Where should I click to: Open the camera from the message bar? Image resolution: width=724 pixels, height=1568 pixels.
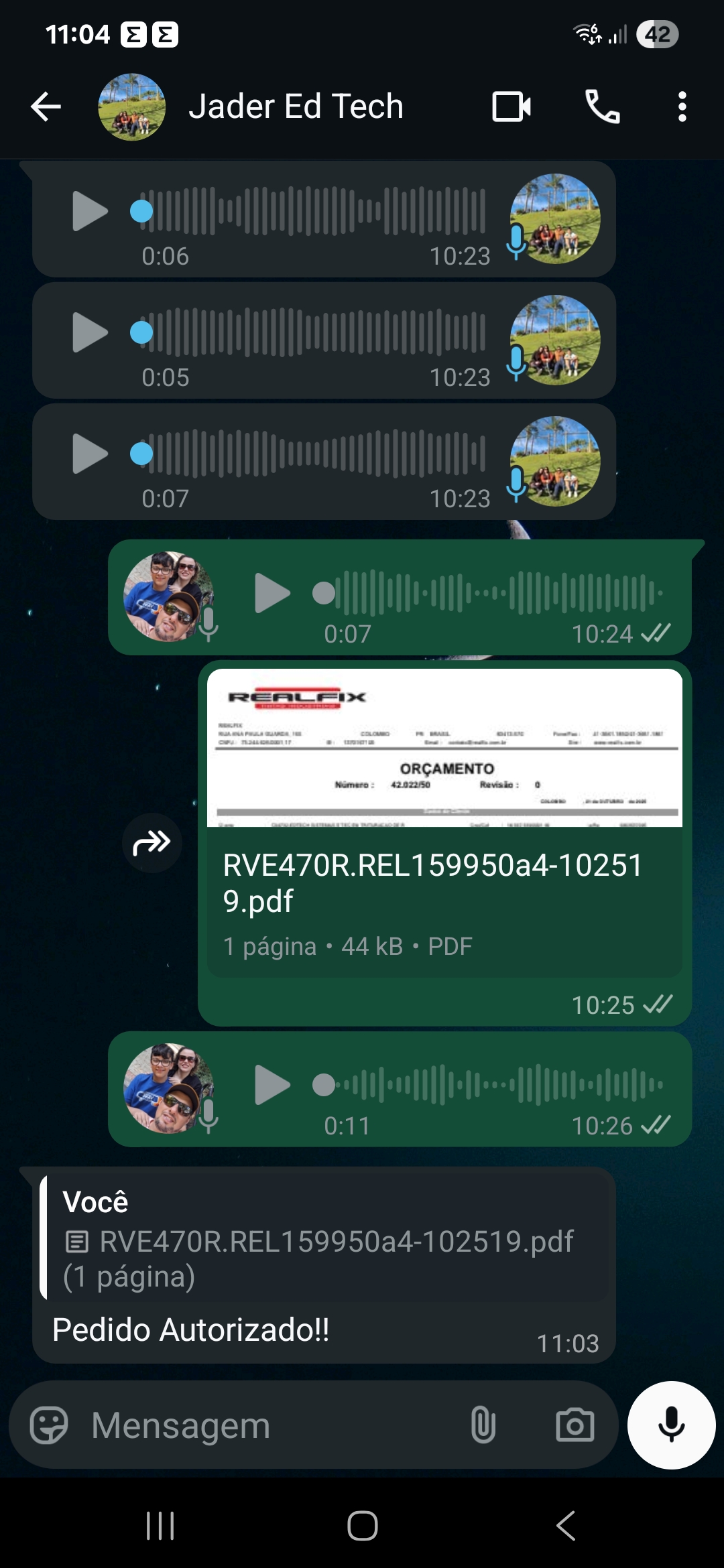575,1425
